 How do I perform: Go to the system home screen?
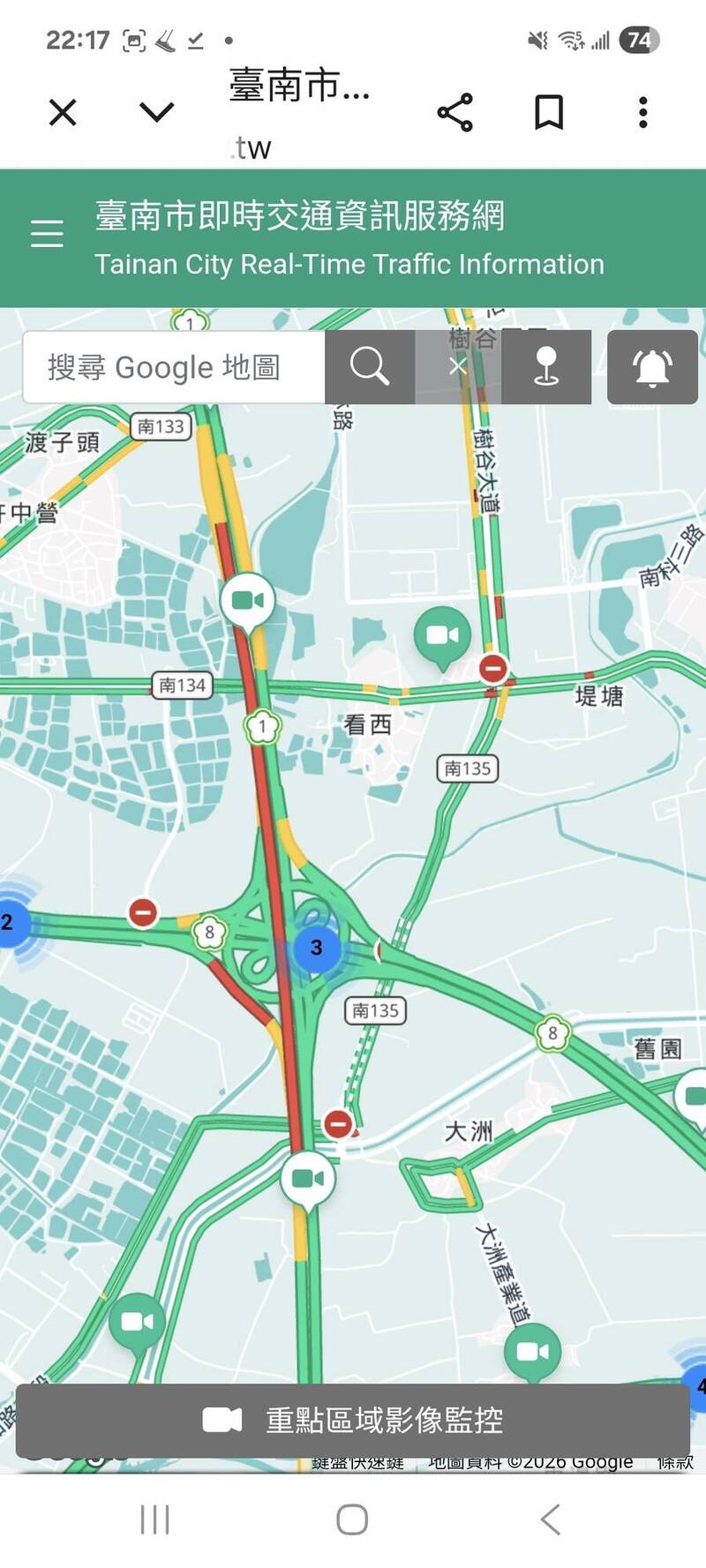coord(352,1519)
